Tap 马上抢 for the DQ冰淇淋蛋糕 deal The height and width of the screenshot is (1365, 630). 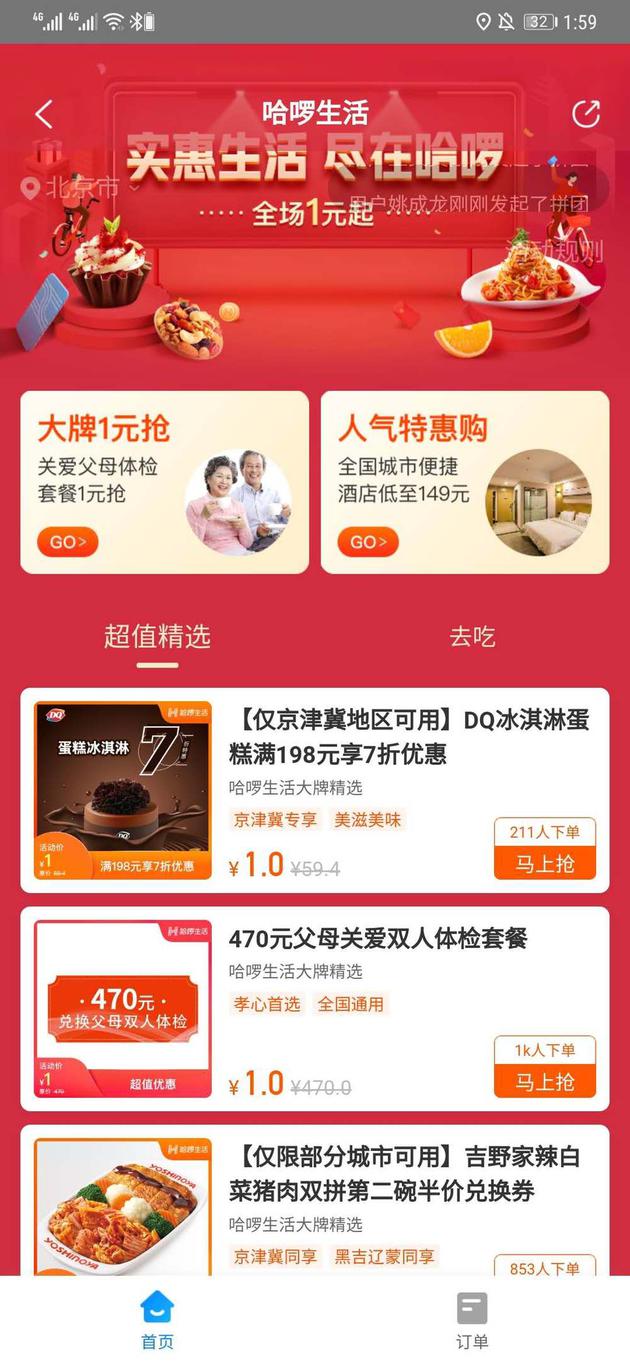[x=545, y=863]
